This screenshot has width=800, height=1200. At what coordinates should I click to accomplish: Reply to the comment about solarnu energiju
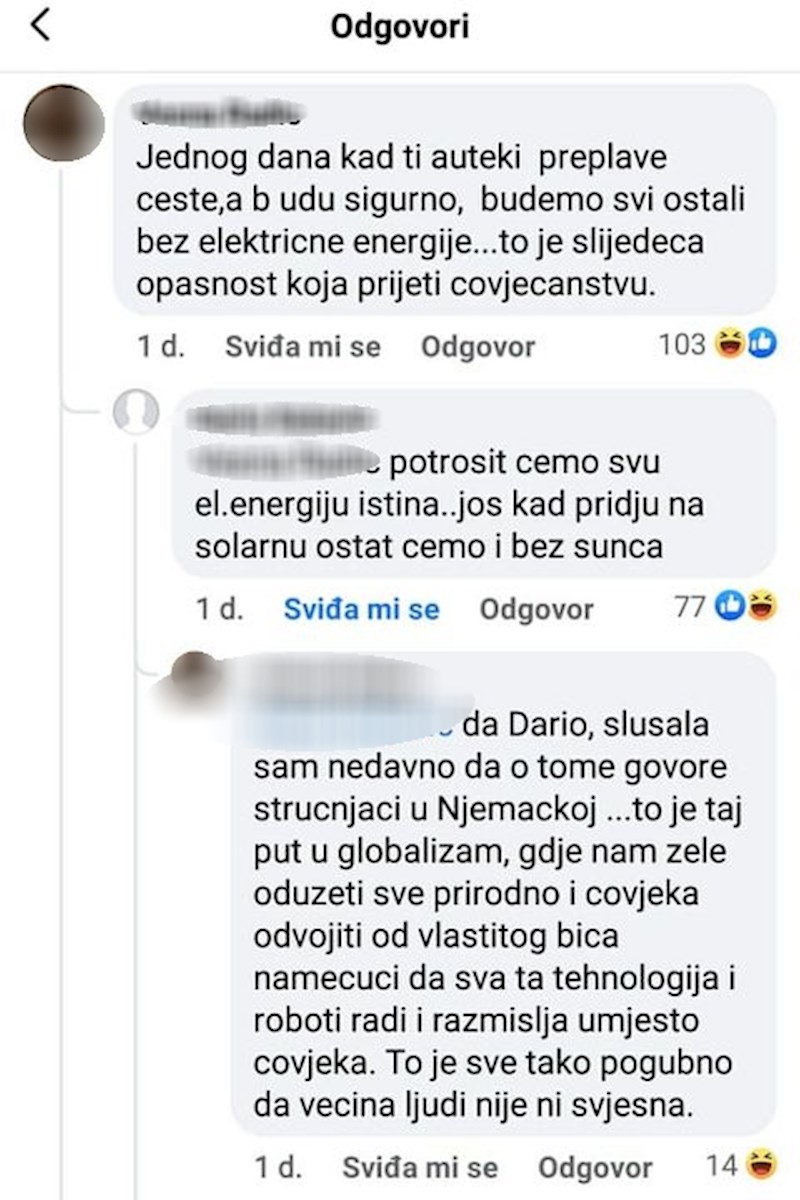(536, 609)
